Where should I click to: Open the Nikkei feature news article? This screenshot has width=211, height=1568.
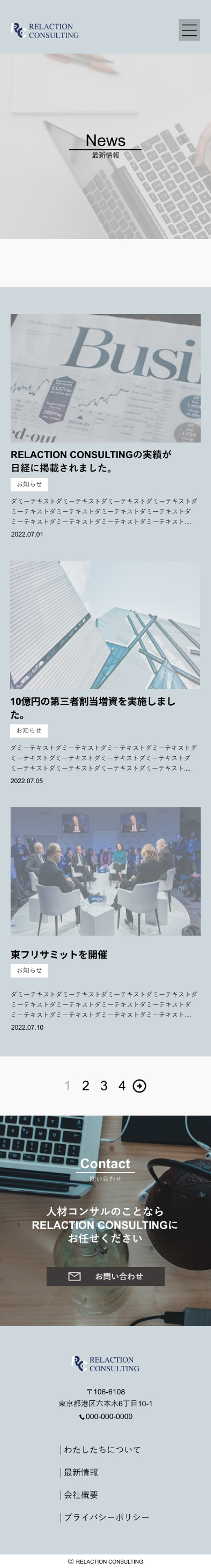91,461
